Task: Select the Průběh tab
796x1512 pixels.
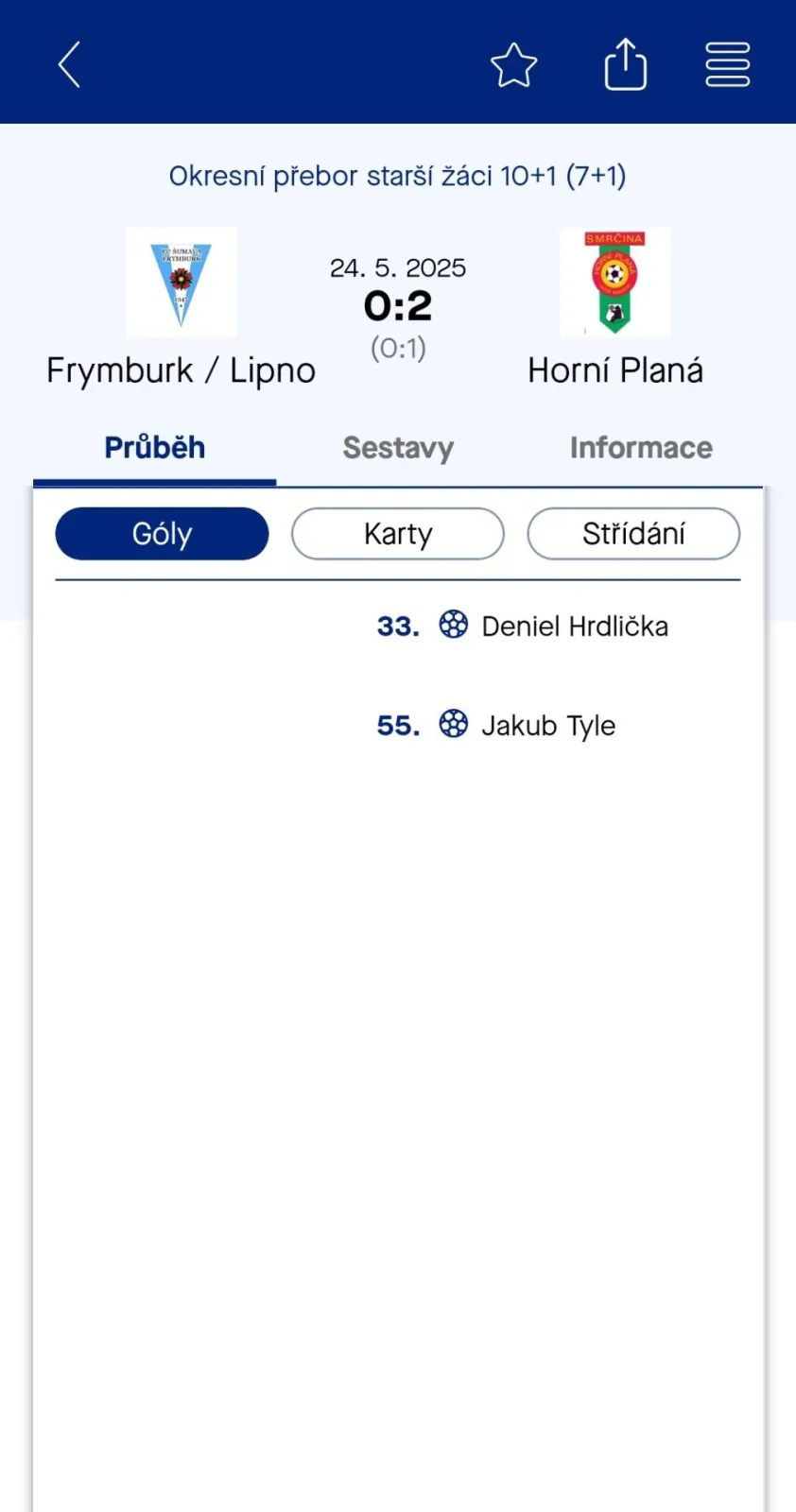Action: coord(155,448)
